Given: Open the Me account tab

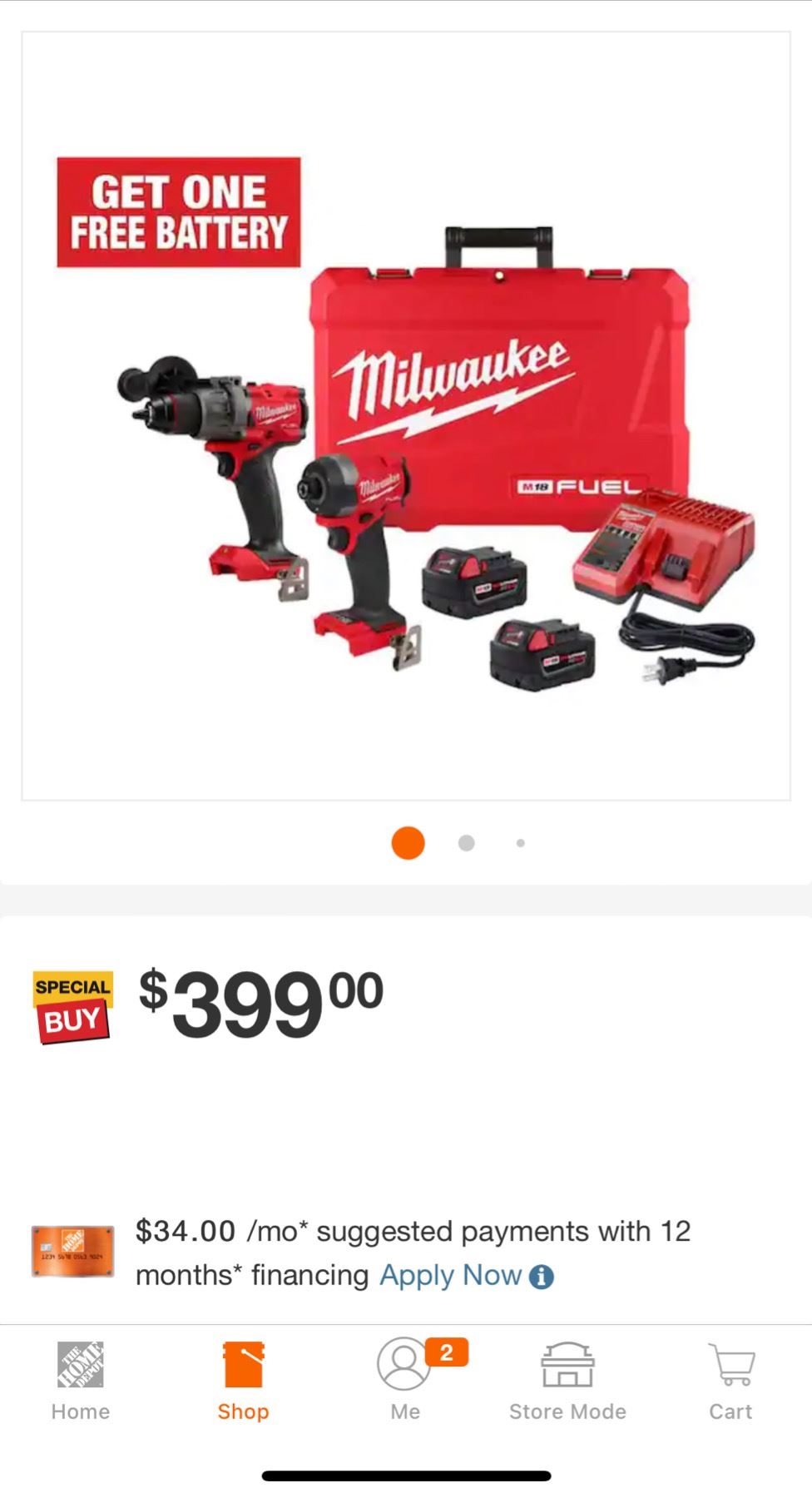Looking at the screenshot, I should tap(405, 1380).
